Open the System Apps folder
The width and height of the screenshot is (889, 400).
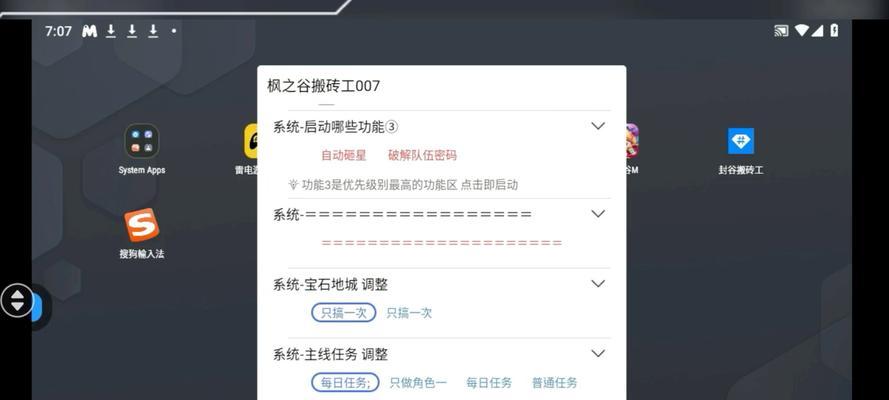(x=142, y=142)
